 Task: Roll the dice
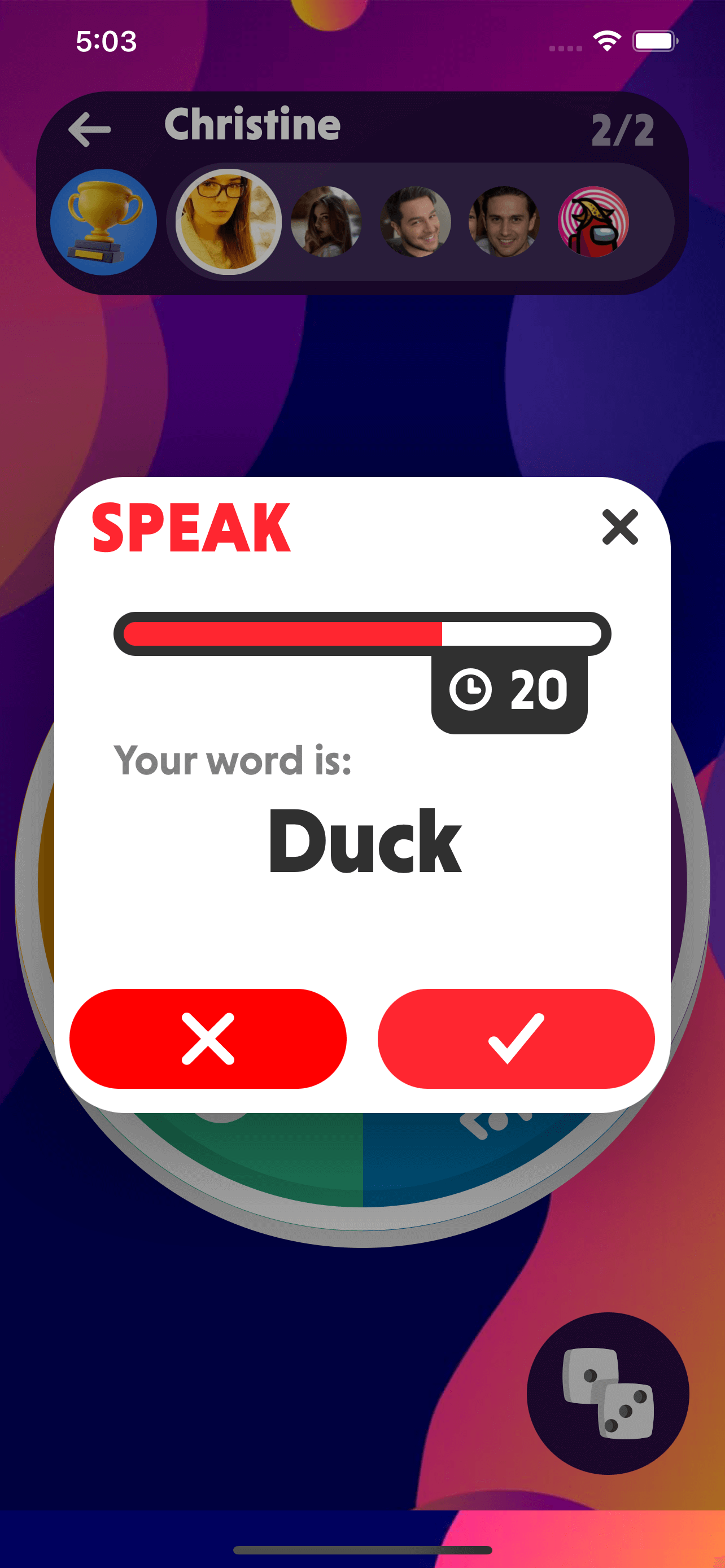(607, 1393)
